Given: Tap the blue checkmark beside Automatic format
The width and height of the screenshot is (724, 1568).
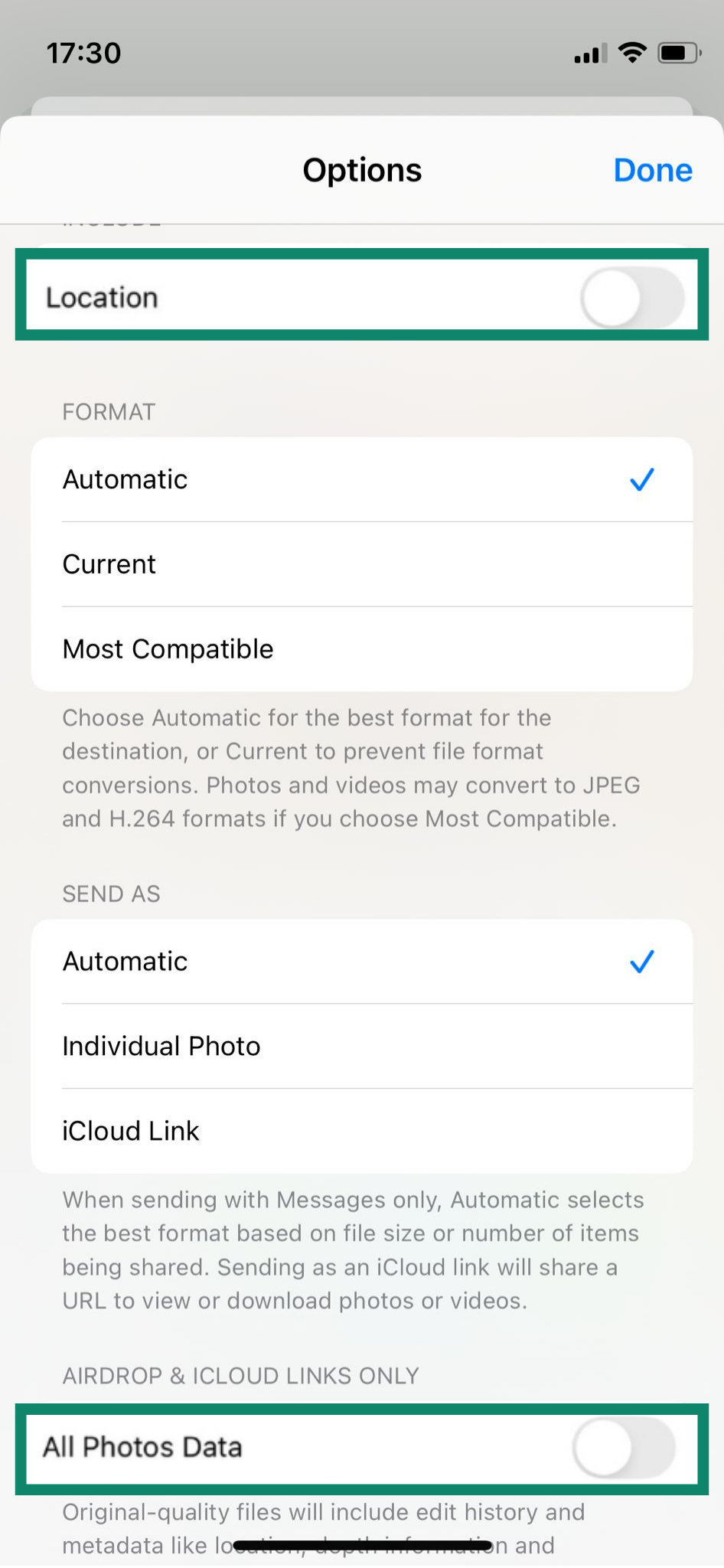Looking at the screenshot, I should pos(641,479).
